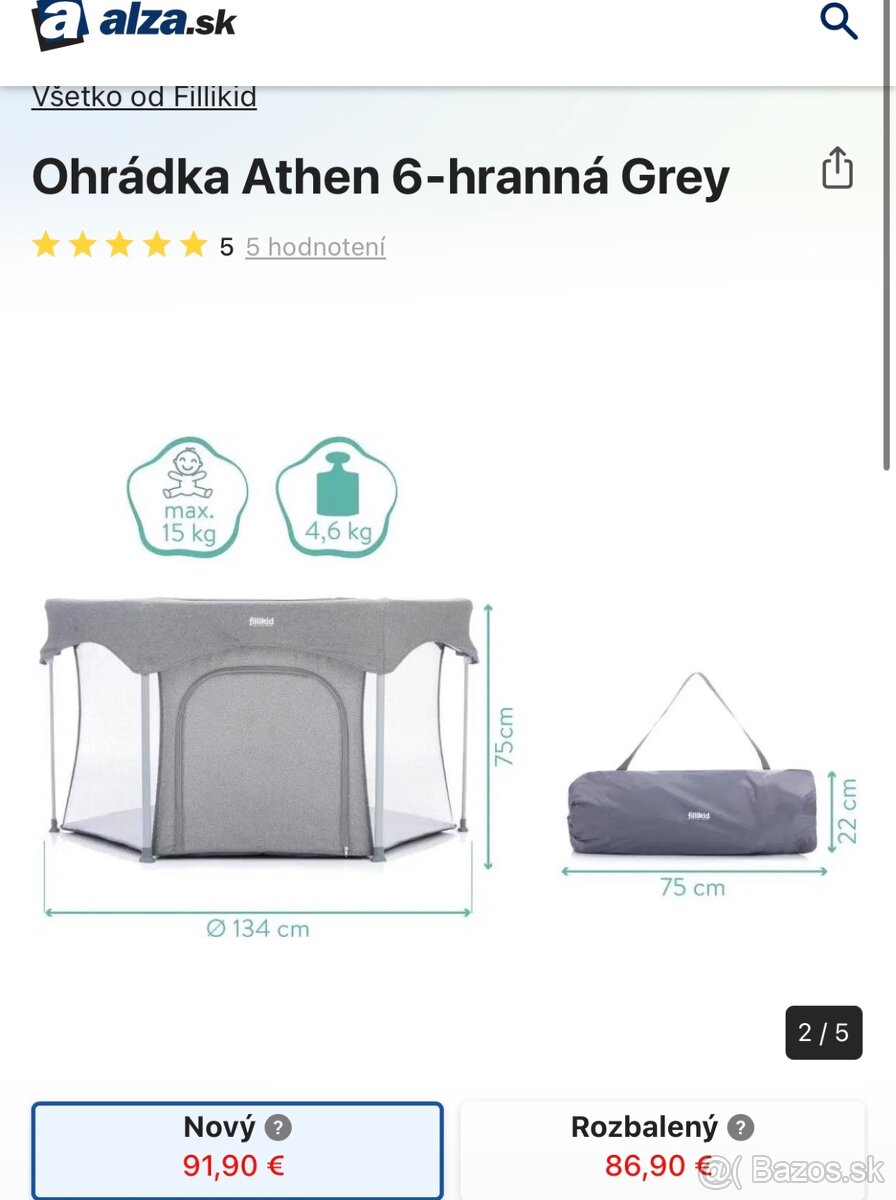Open the search magnifier icon
The image size is (896, 1200).
tap(839, 20)
